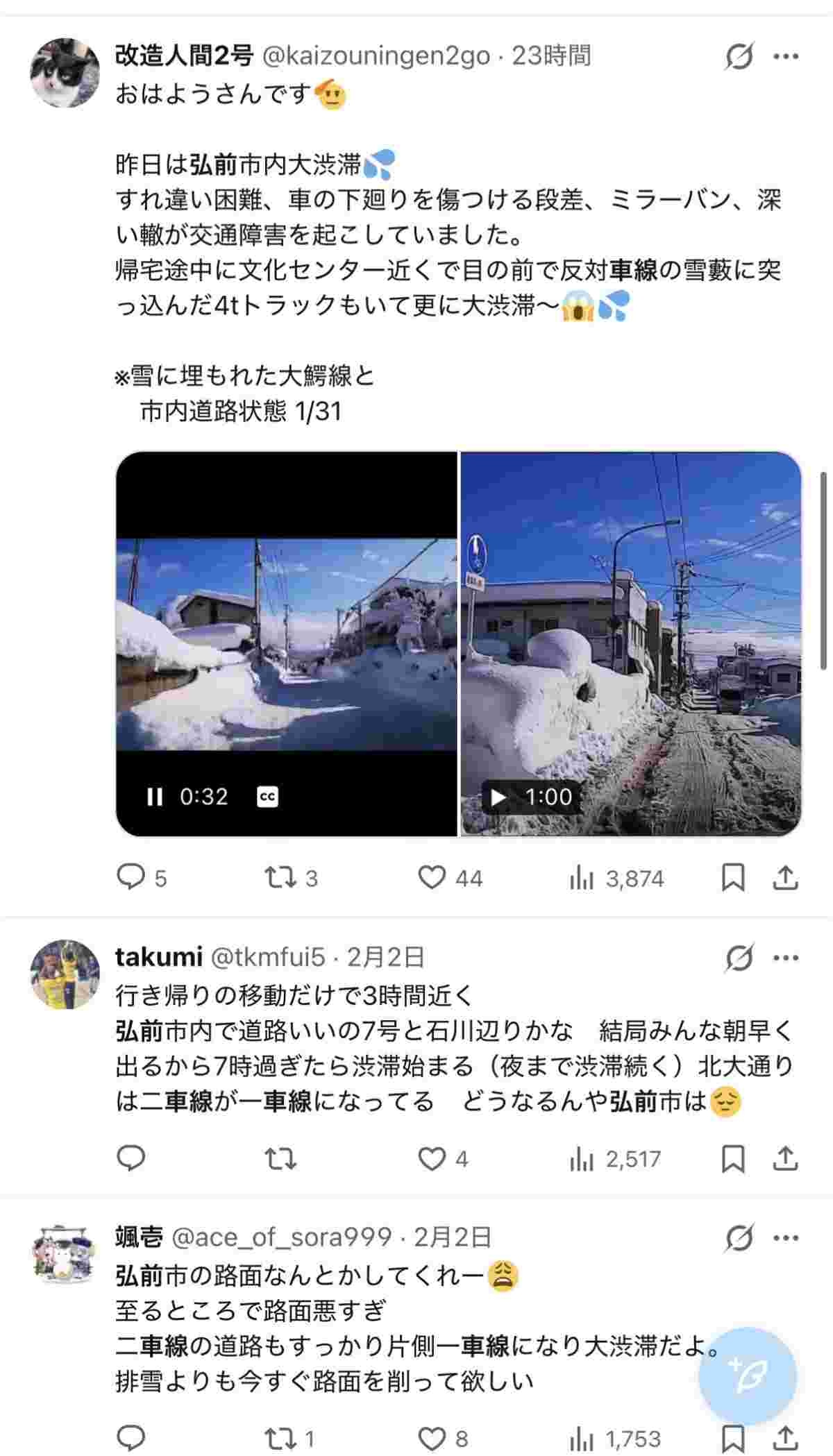The image size is (833, 1456).
Task: Like 改造人間2号's post
Action: [432, 878]
